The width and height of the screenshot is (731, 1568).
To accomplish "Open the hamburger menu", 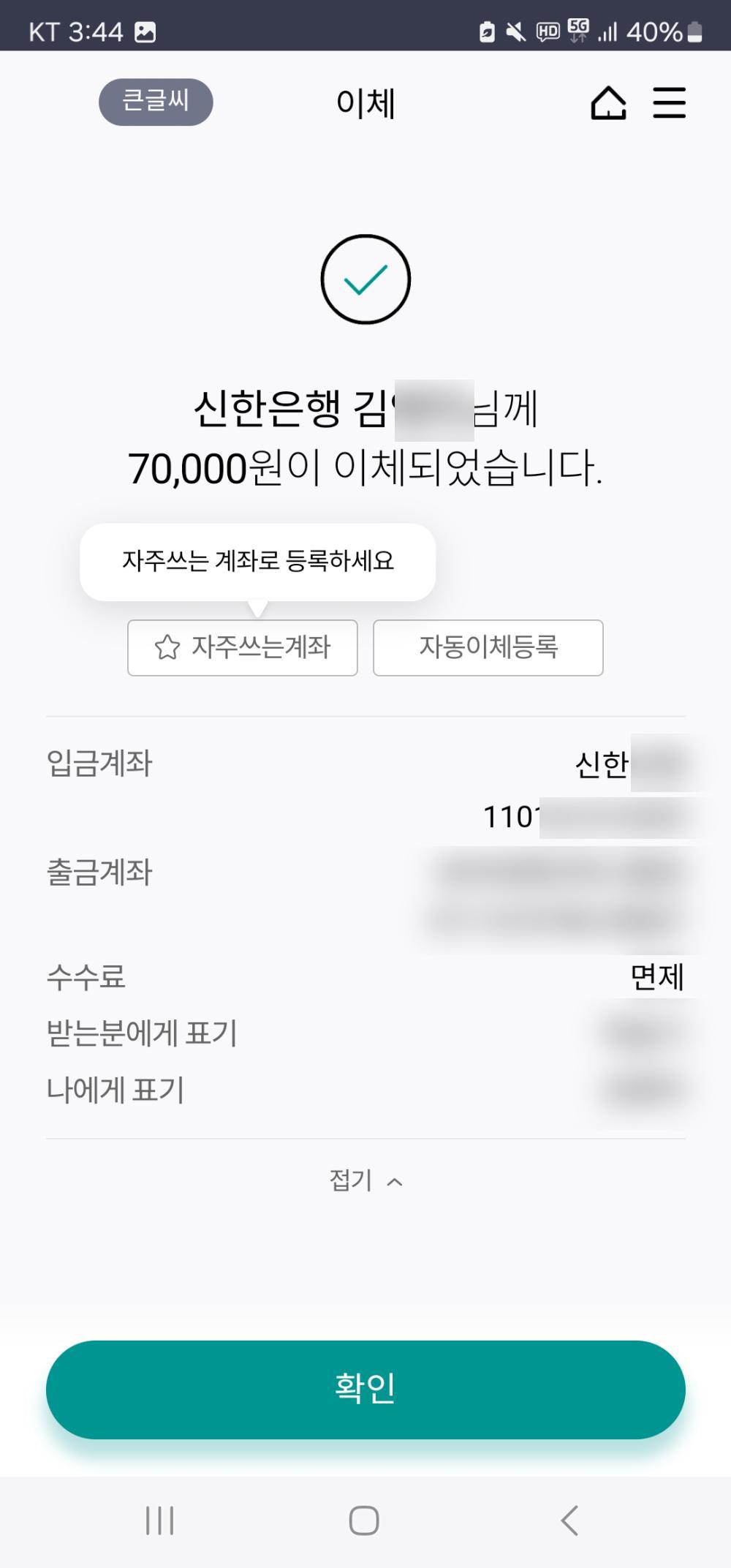I will point(669,103).
